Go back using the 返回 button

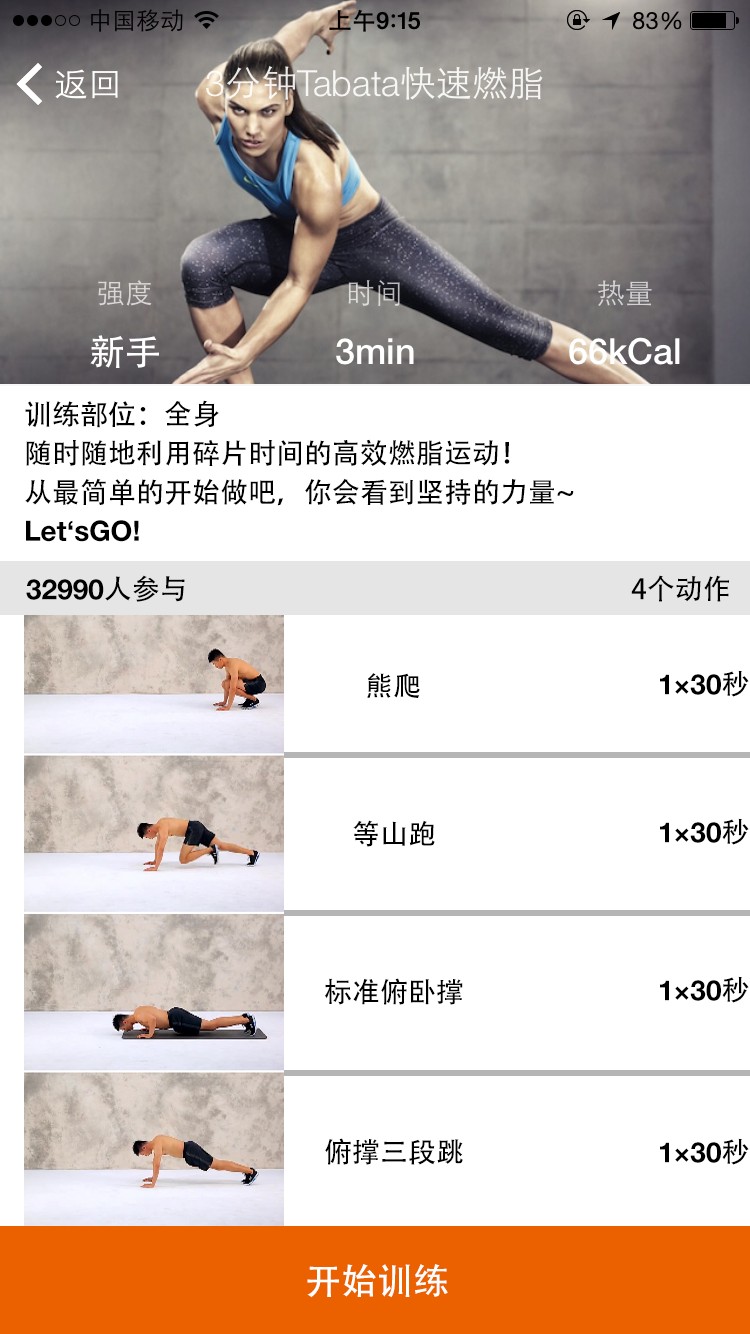coord(68,85)
